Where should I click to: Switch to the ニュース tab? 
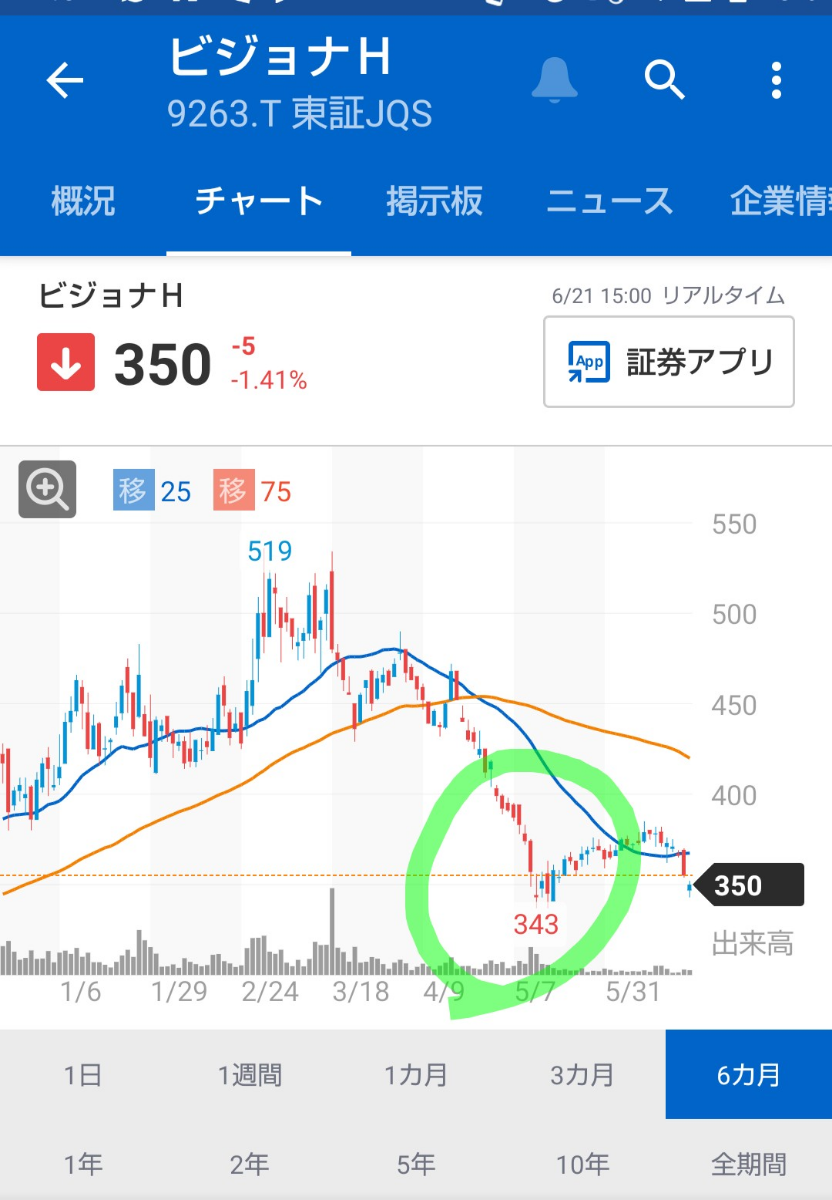click(x=610, y=202)
